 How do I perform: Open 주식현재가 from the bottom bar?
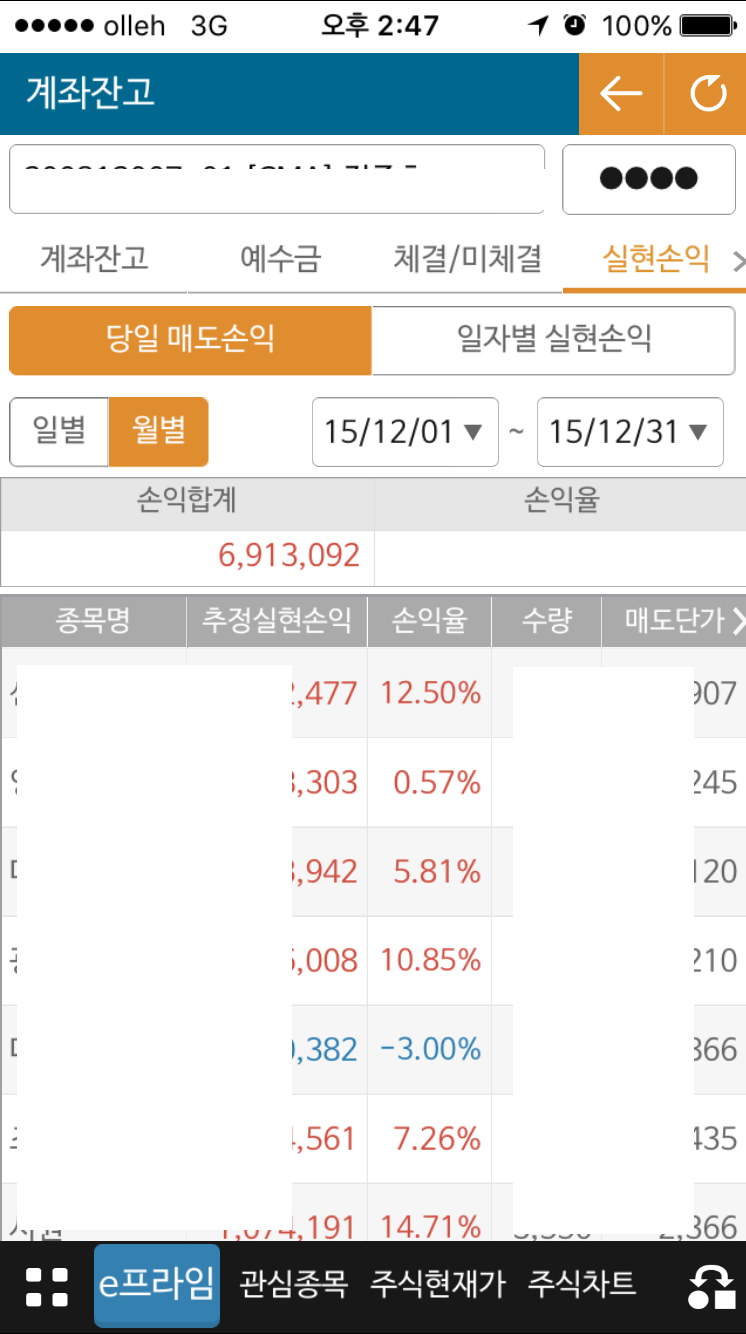point(438,1284)
